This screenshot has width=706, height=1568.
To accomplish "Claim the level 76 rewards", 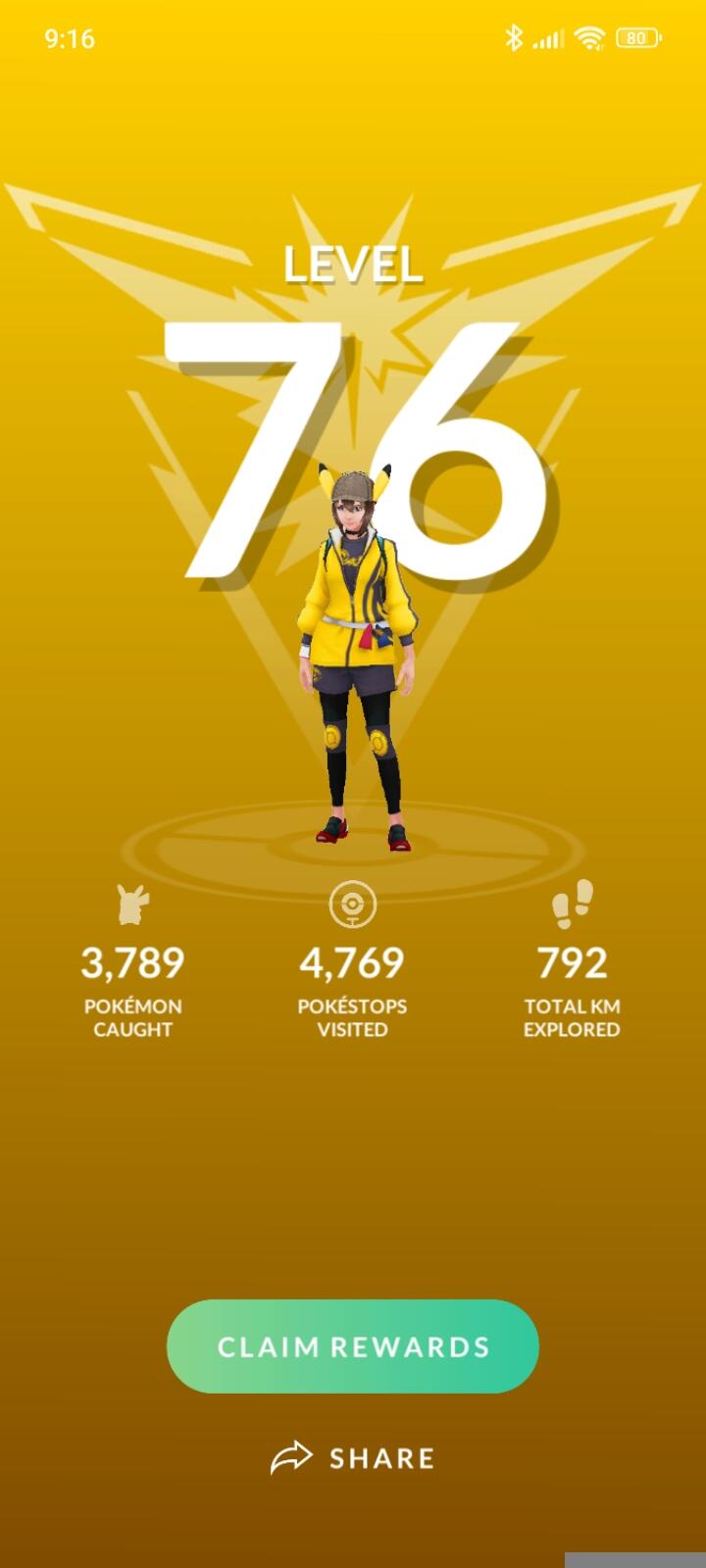I will coord(353,1347).
